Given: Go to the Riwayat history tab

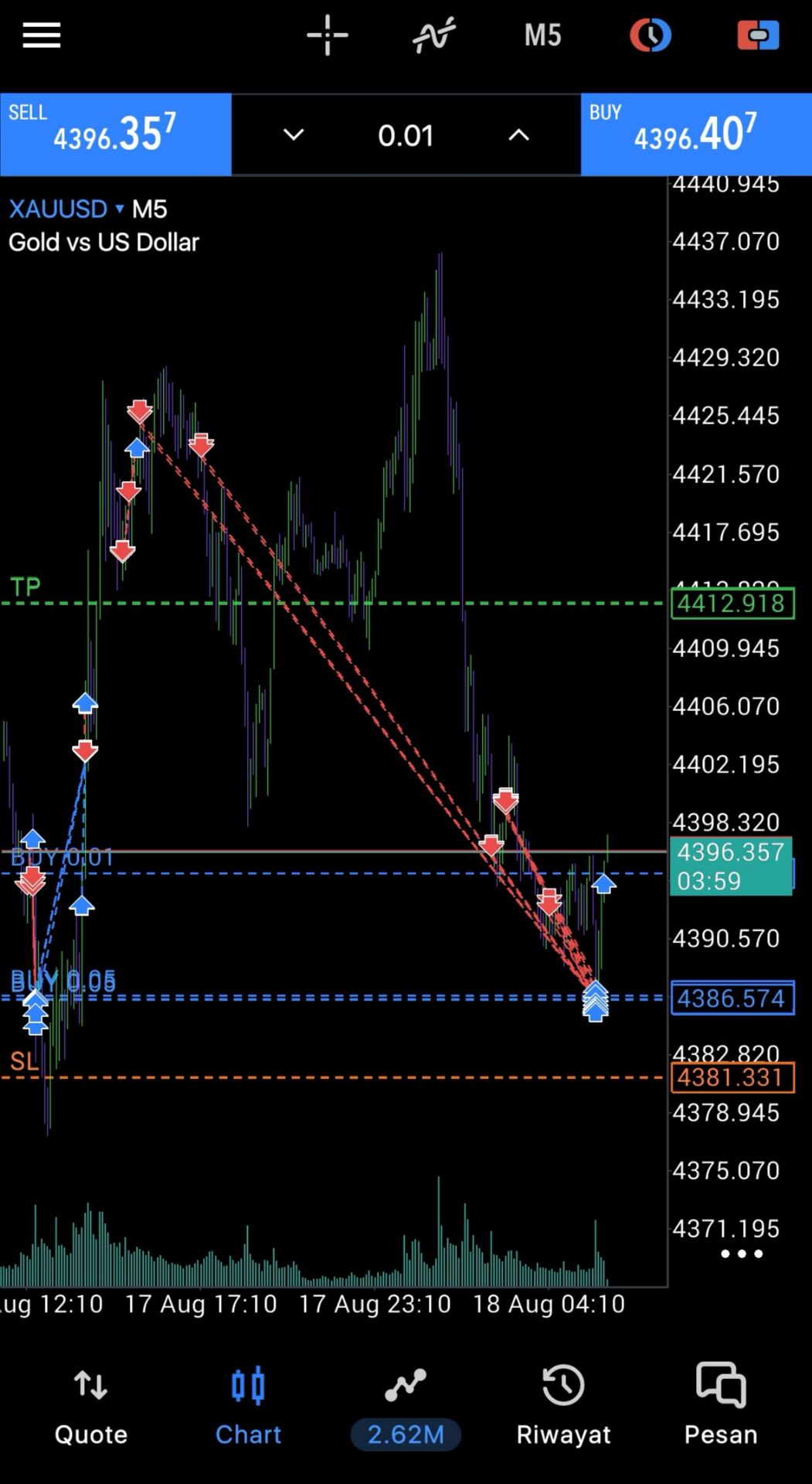Looking at the screenshot, I should pyautogui.click(x=563, y=1407).
